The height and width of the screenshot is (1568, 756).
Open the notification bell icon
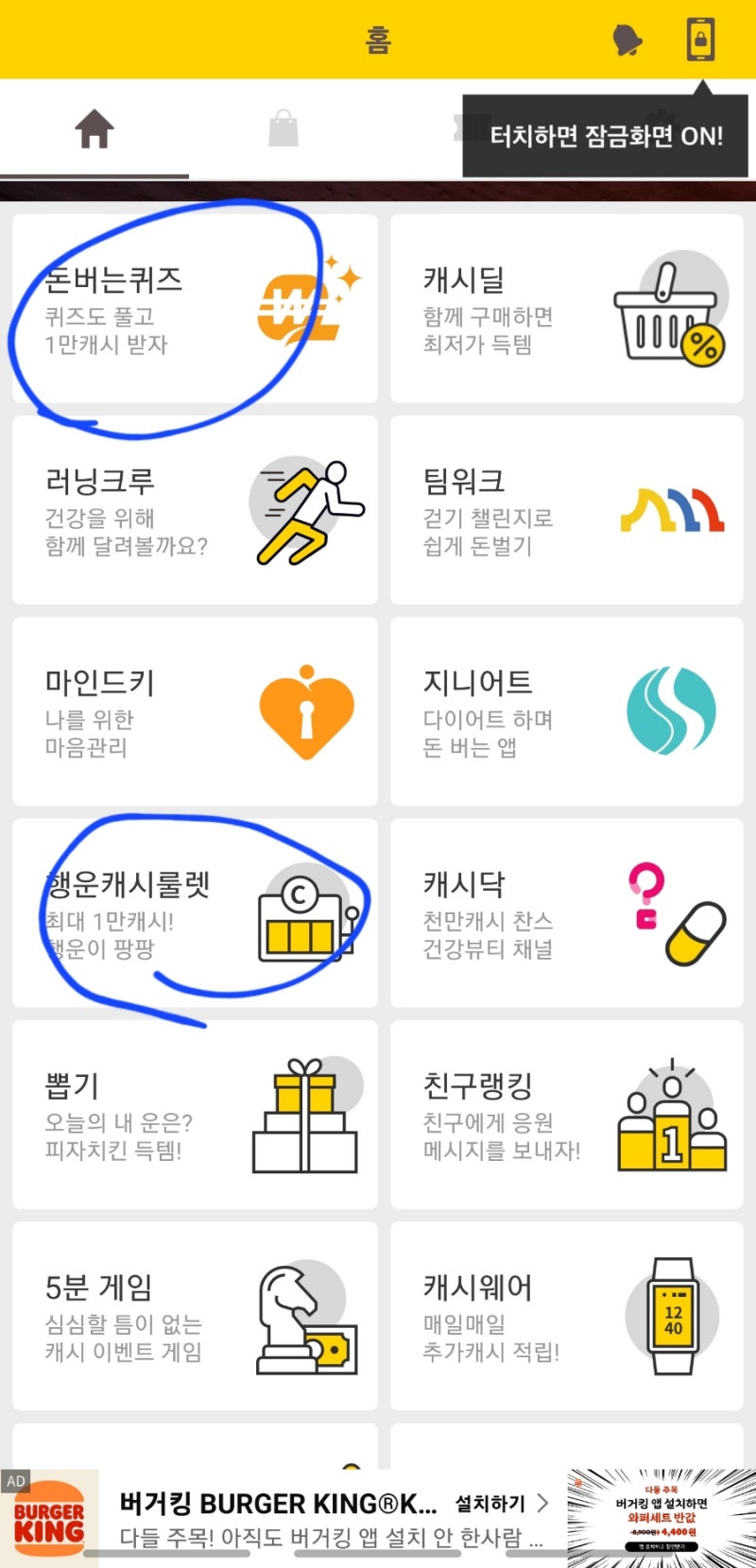(626, 41)
